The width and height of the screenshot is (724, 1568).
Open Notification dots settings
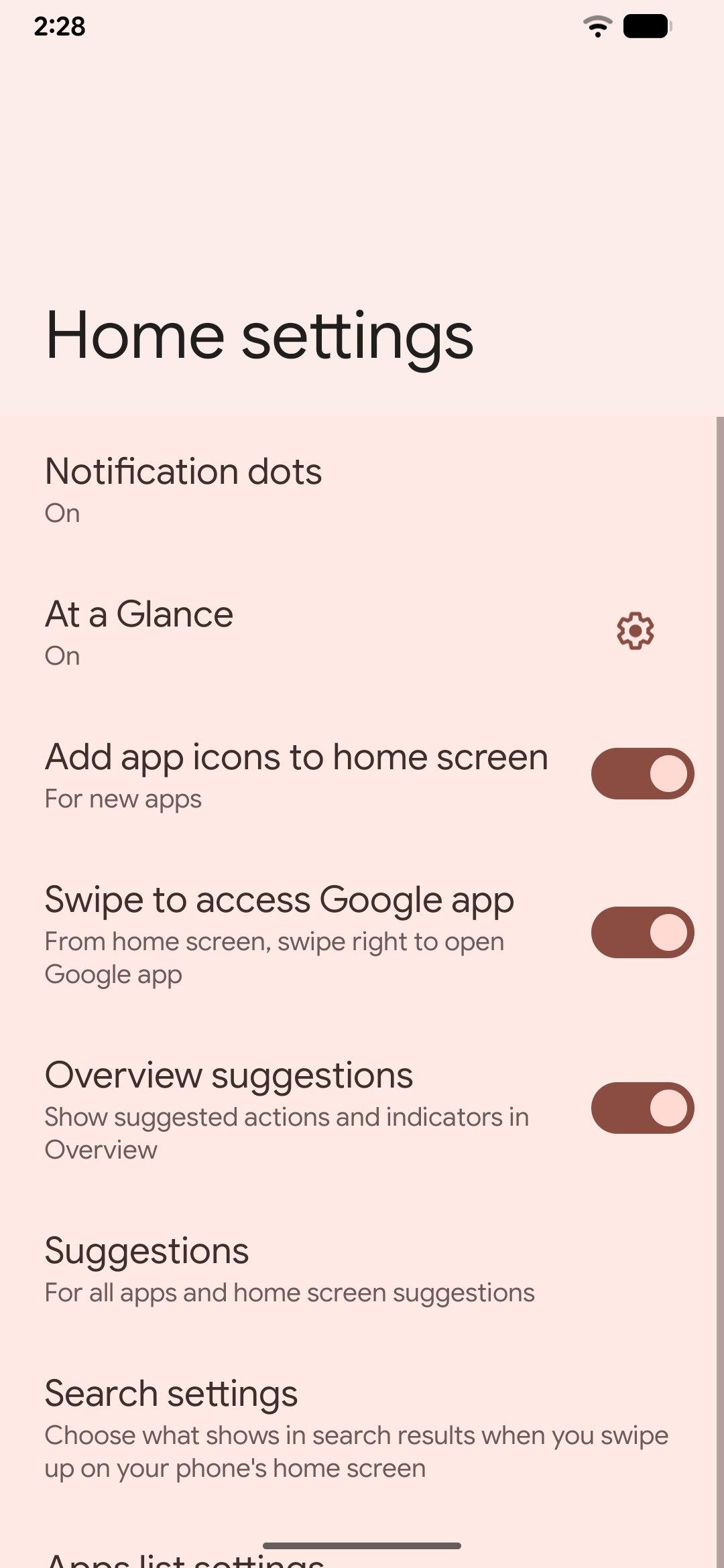tap(183, 489)
